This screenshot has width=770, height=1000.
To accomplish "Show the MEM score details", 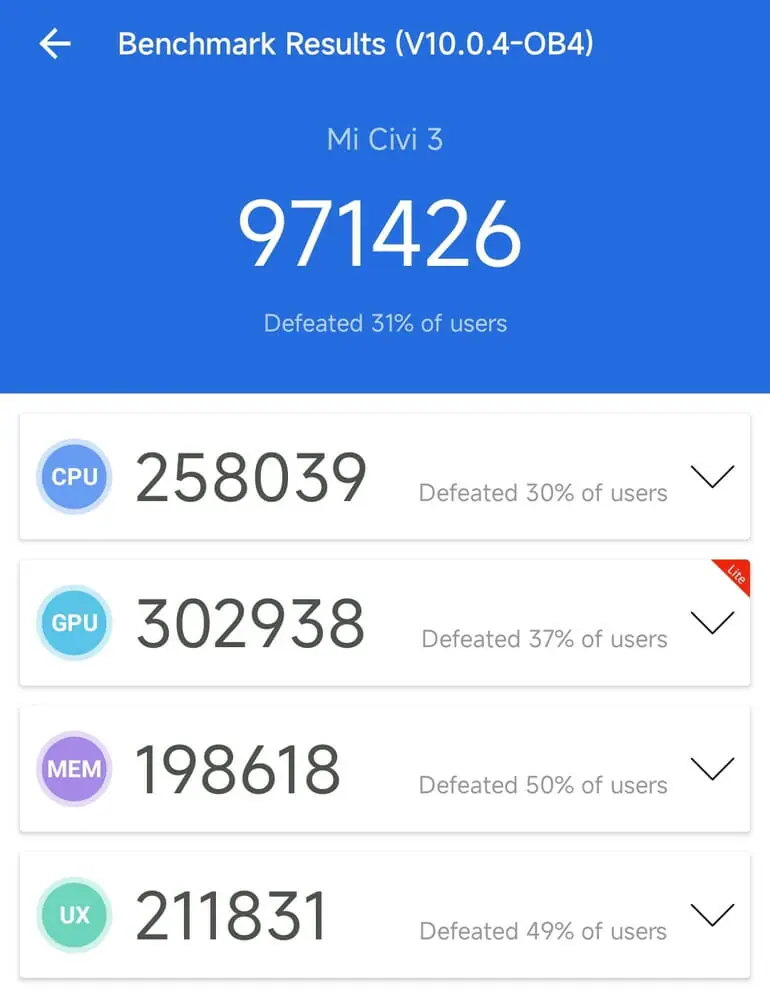I will [x=712, y=769].
